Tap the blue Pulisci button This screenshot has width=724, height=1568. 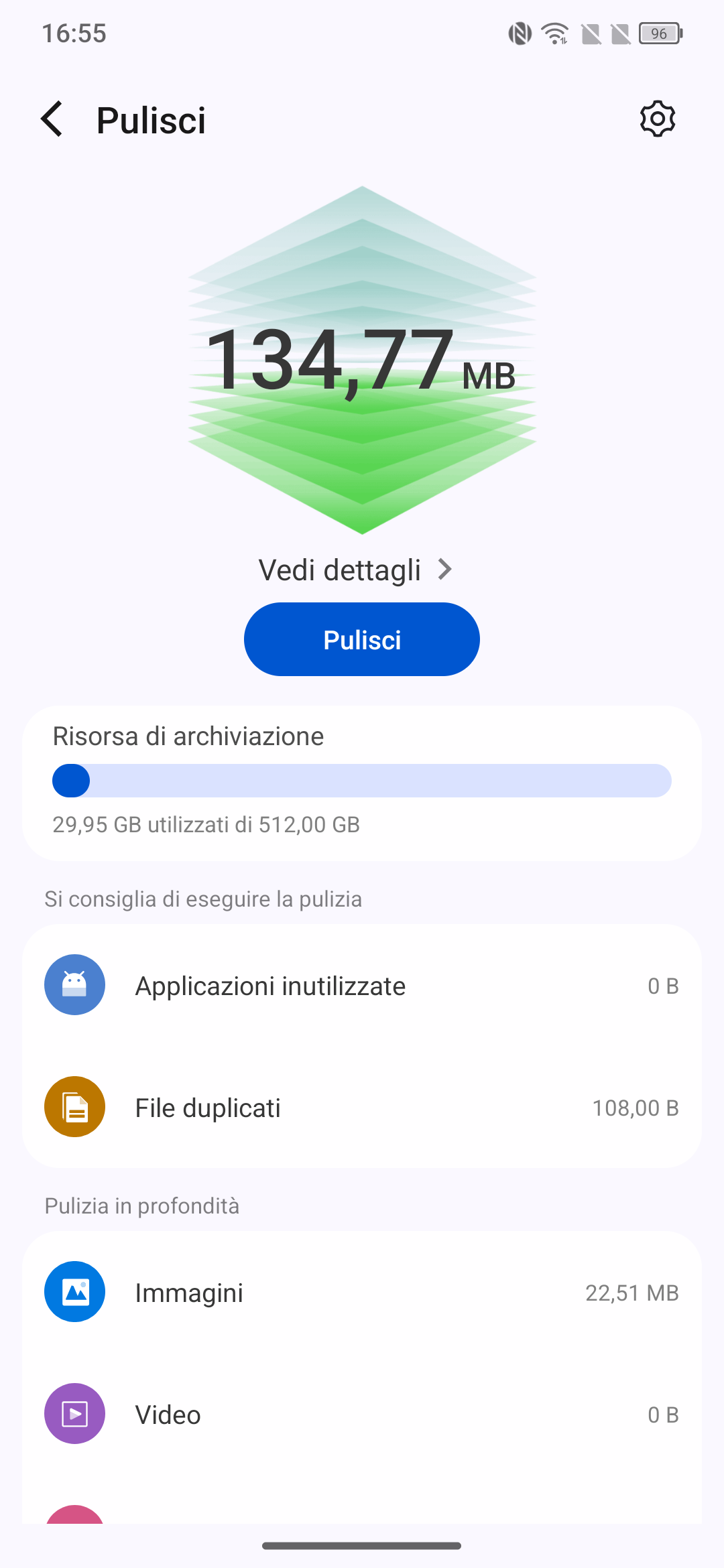pos(362,639)
